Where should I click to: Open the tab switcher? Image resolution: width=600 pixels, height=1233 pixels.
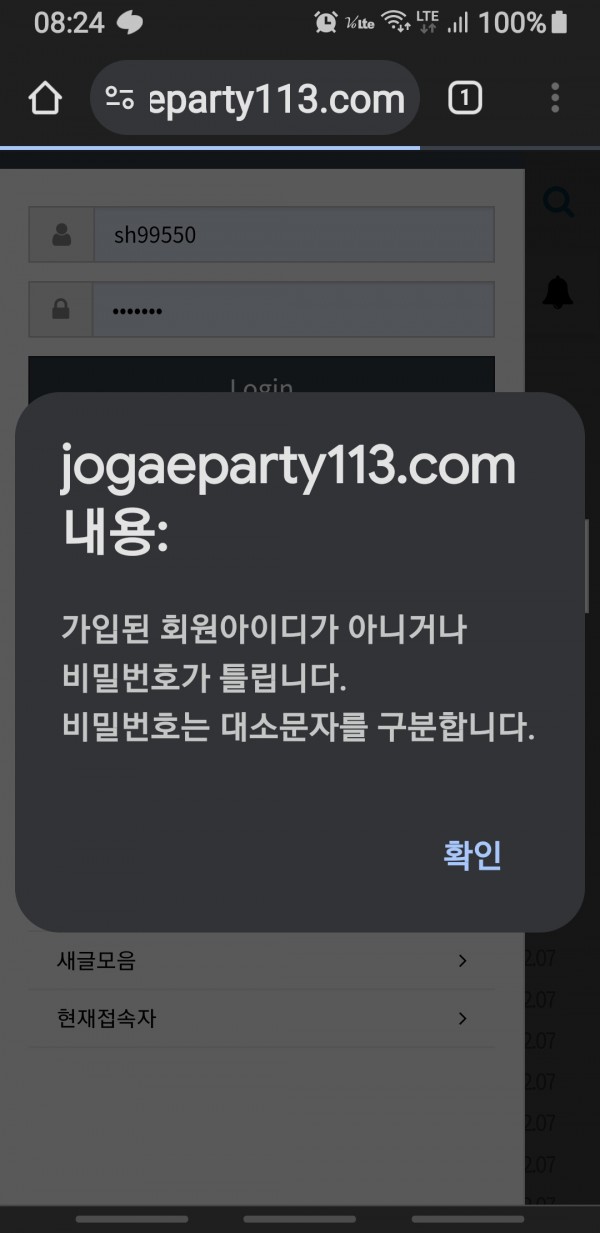click(x=466, y=99)
